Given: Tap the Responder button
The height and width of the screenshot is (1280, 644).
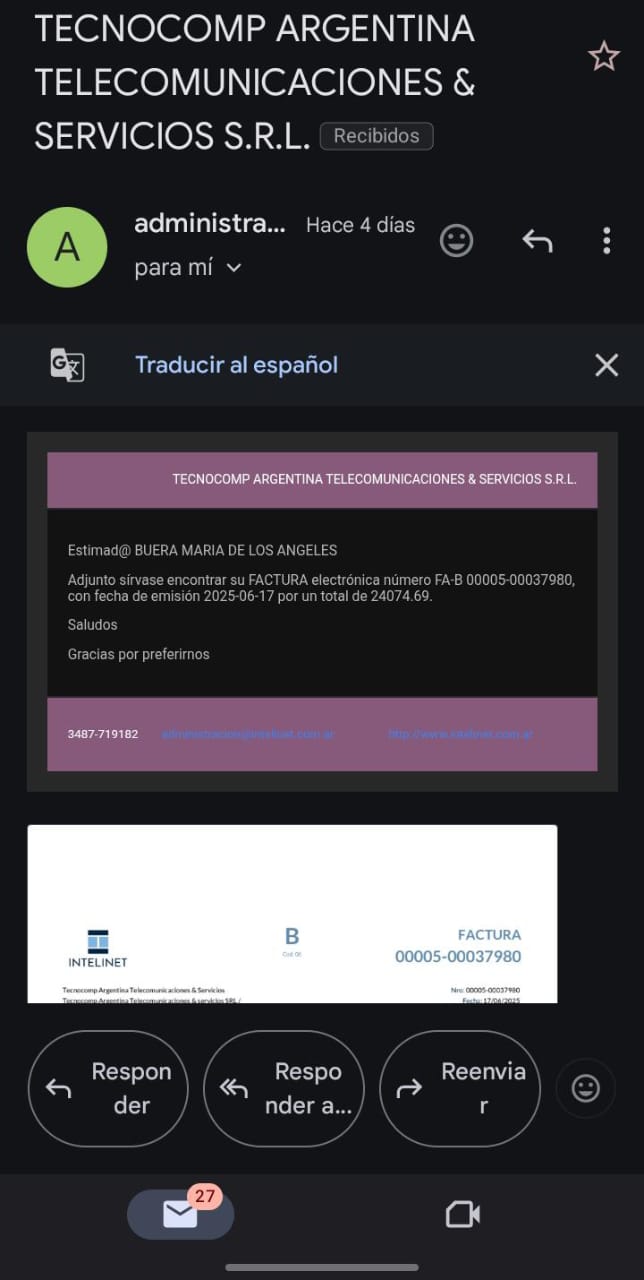Looking at the screenshot, I should pos(107,1088).
